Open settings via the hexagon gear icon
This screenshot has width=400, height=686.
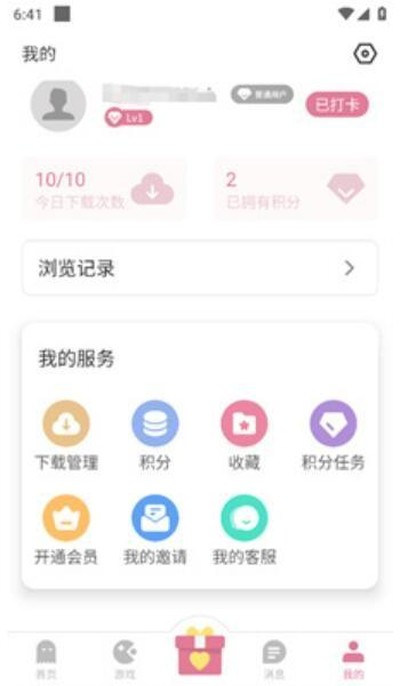365,54
